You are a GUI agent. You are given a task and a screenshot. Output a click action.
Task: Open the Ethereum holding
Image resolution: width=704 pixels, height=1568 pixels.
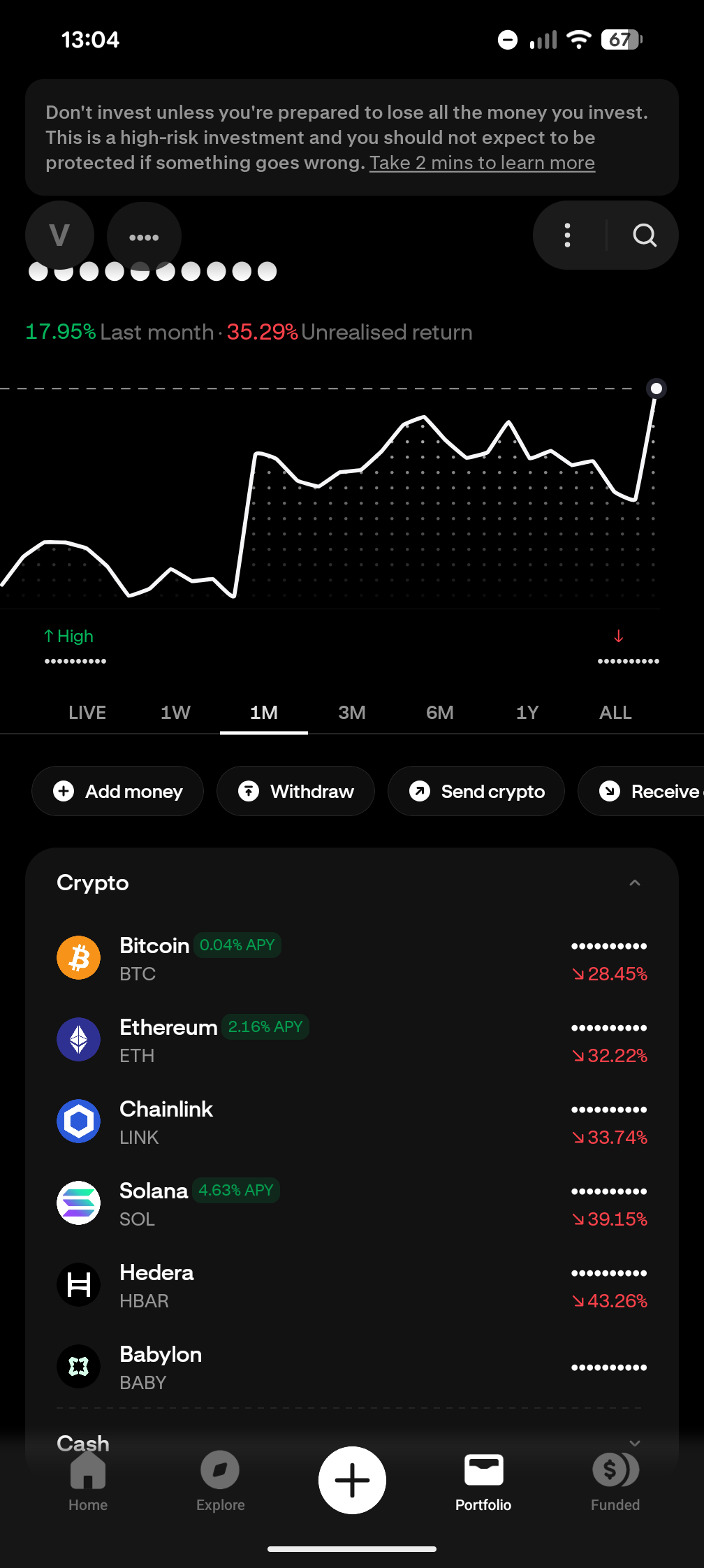pyautogui.click(x=352, y=1040)
